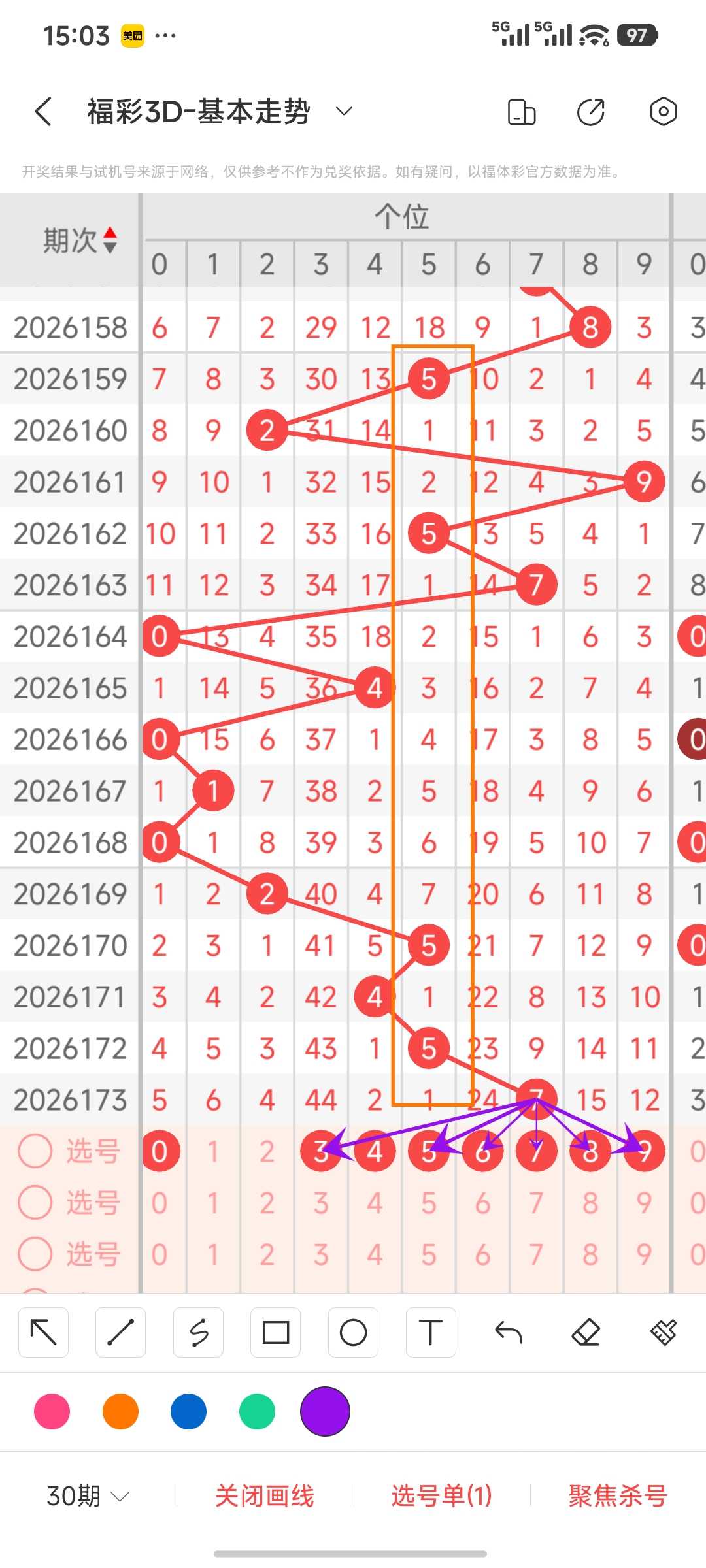The width and height of the screenshot is (706, 1568).
Task: Select the arrow drawing tool
Action: [x=44, y=1332]
